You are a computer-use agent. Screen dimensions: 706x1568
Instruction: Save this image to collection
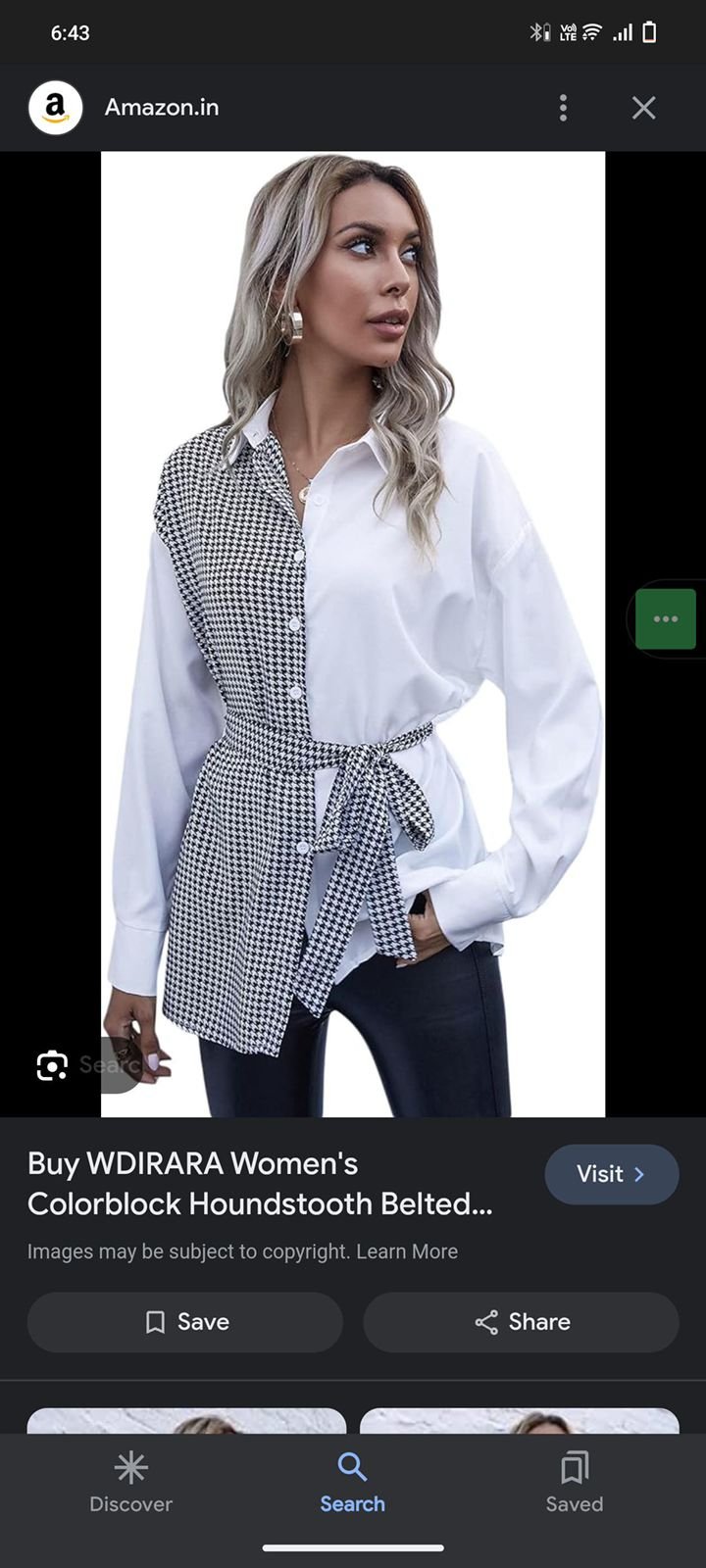pos(185,1322)
